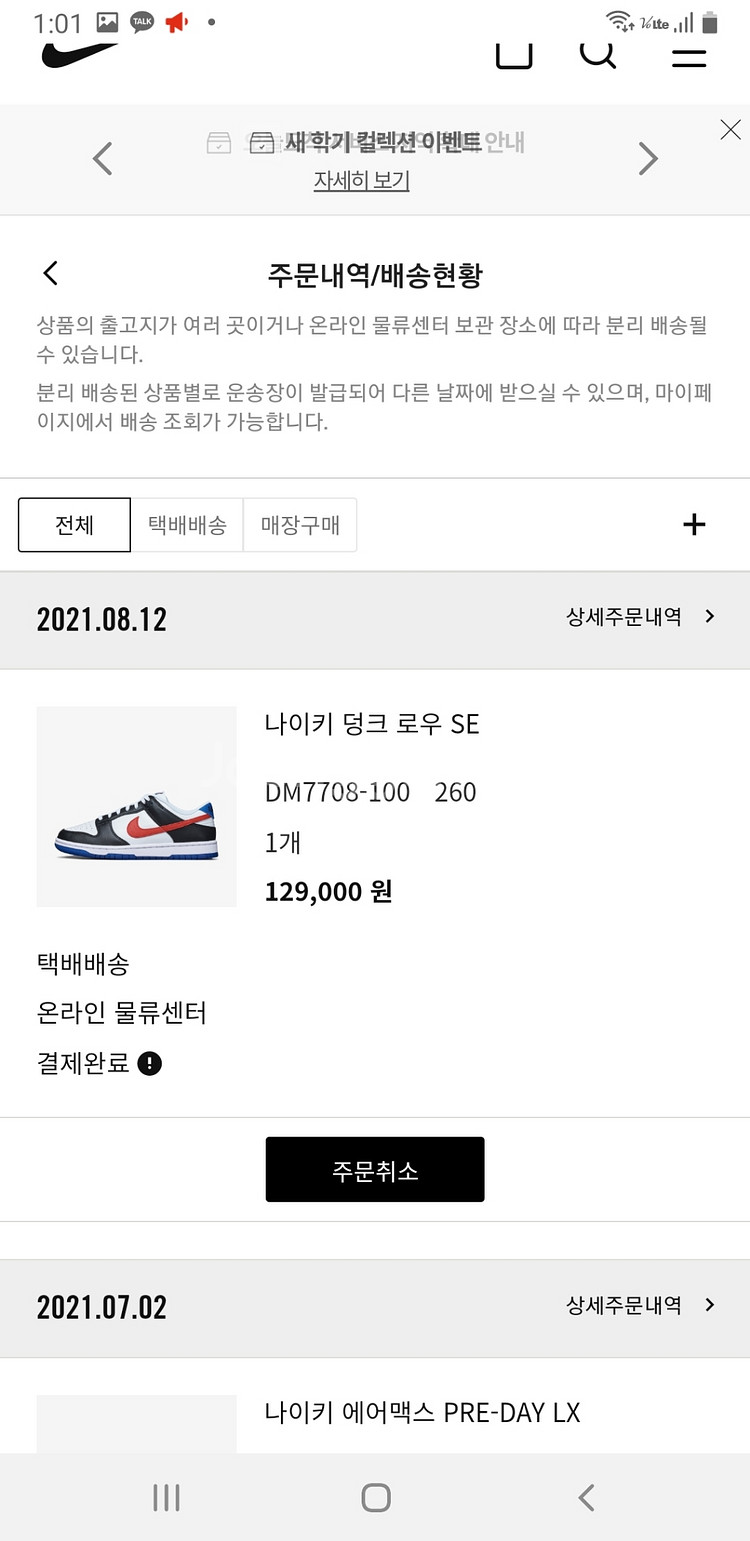Image resolution: width=750 pixels, height=1541 pixels.
Task: Dismiss the event banner with the X
Action: [x=730, y=130]
